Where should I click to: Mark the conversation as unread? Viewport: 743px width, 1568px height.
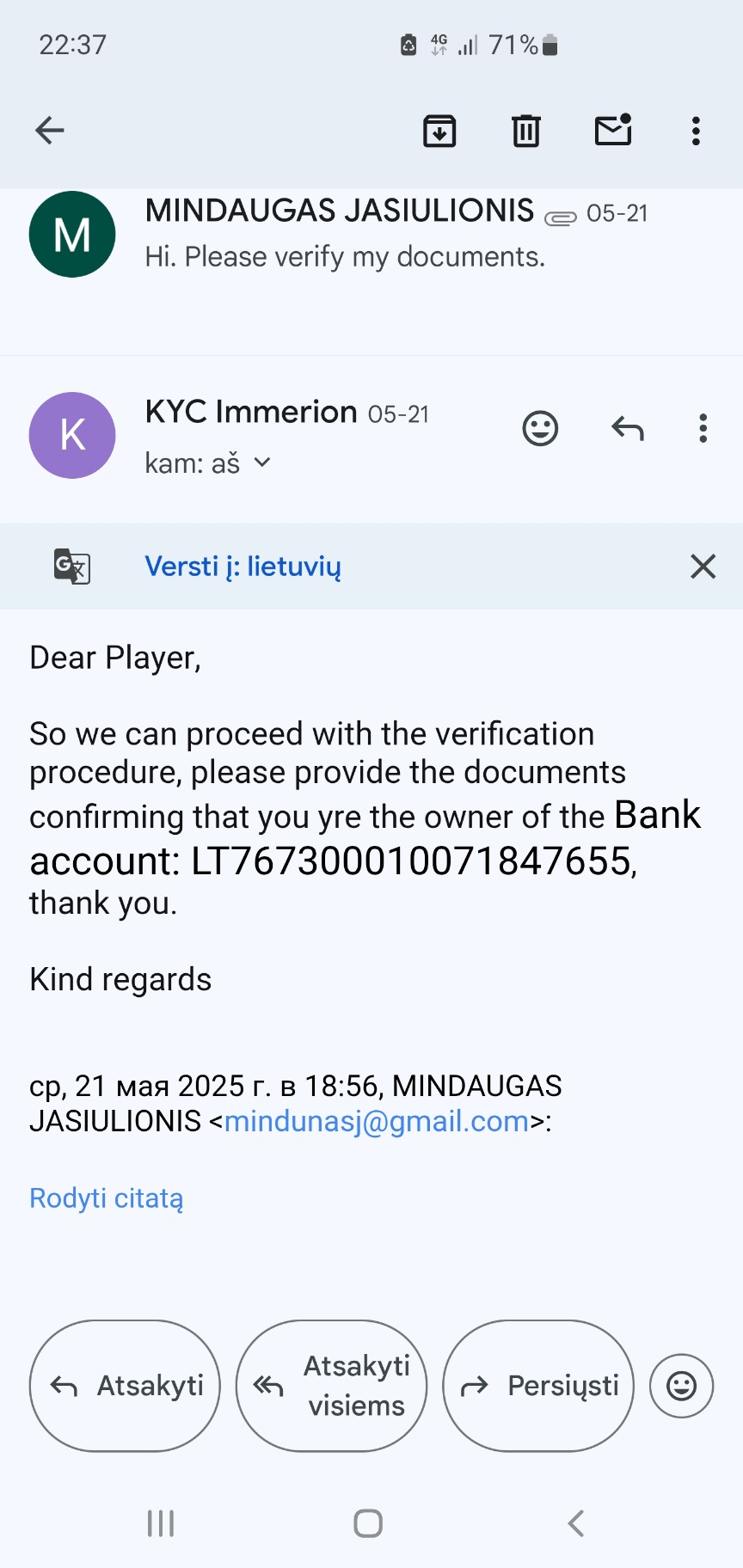click(613, 130)
